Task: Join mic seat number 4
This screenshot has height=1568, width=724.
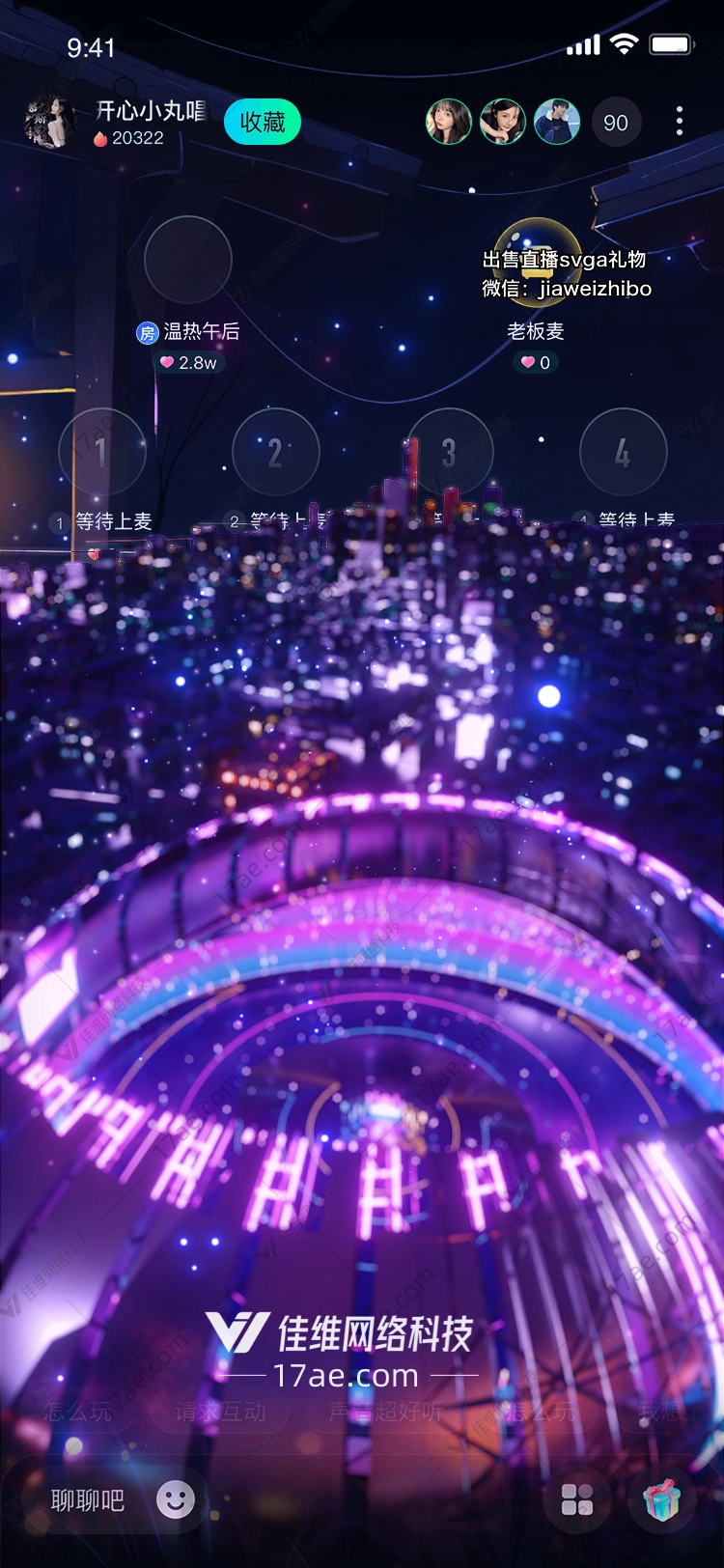Action: pyautogui.click(x=624, y=452)
